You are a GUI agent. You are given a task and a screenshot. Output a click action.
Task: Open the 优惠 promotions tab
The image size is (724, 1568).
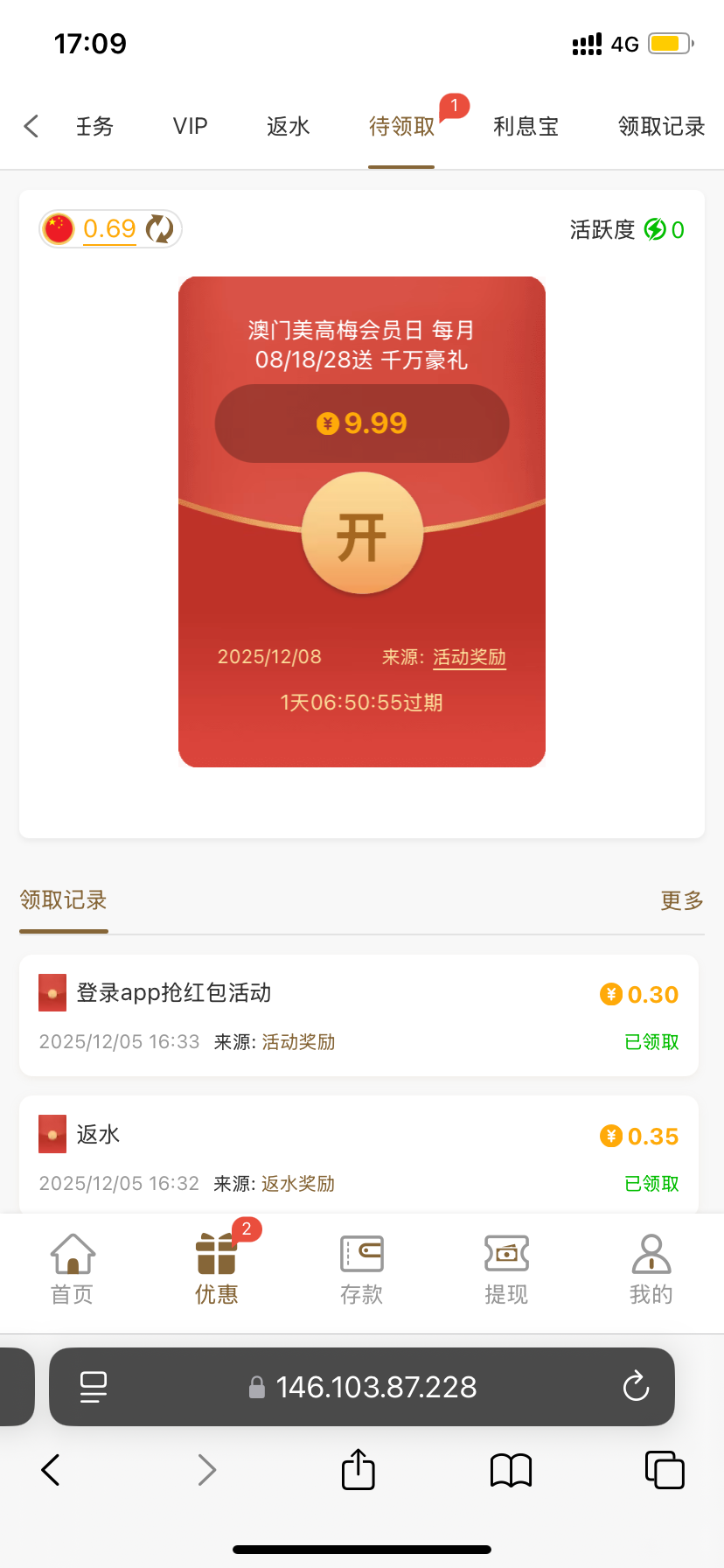tap(217, 1269)
